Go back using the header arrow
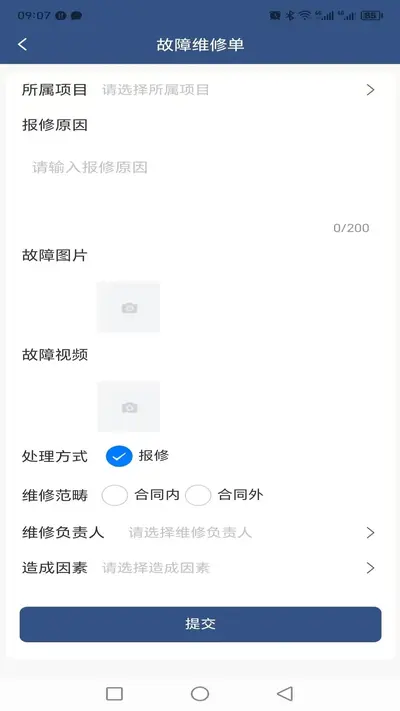Image resolution: width=400 pixels, height=711 pixels. tap(22, 44)
